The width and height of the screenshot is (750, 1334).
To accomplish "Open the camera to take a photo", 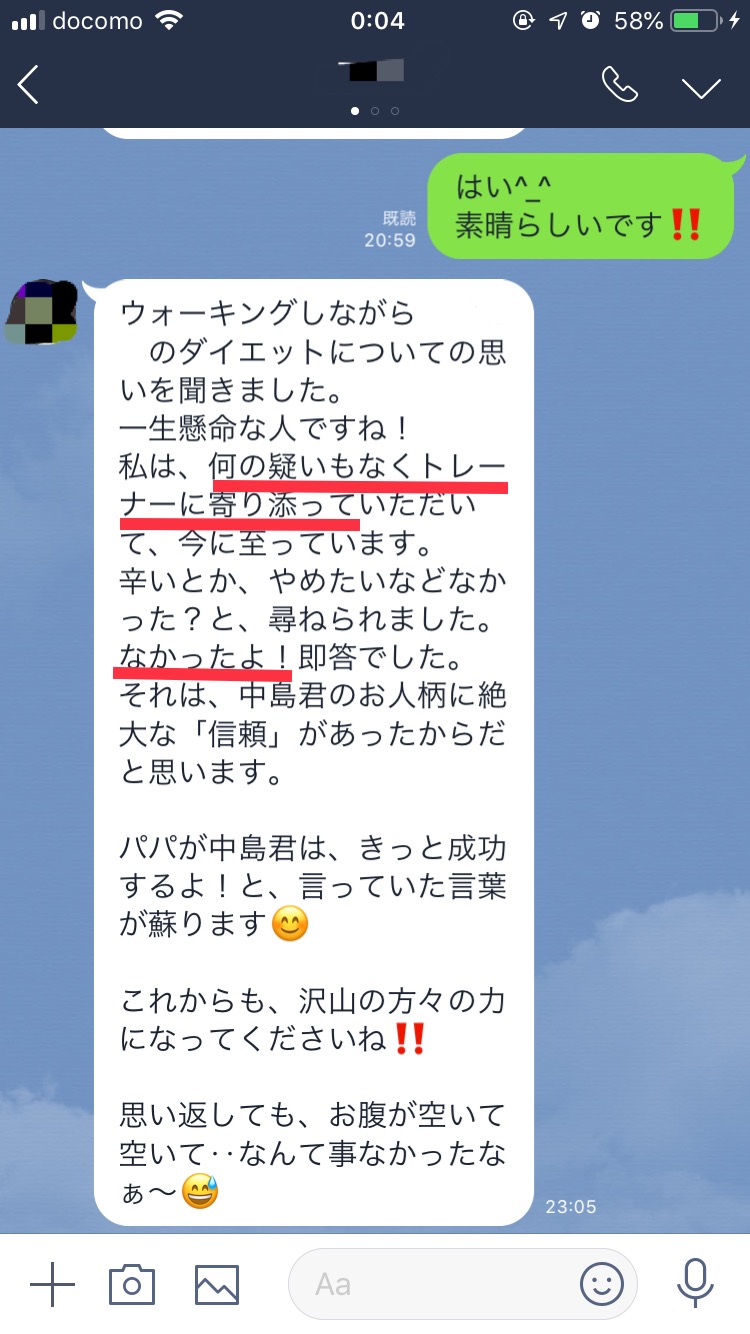I will pos(132,1283).
